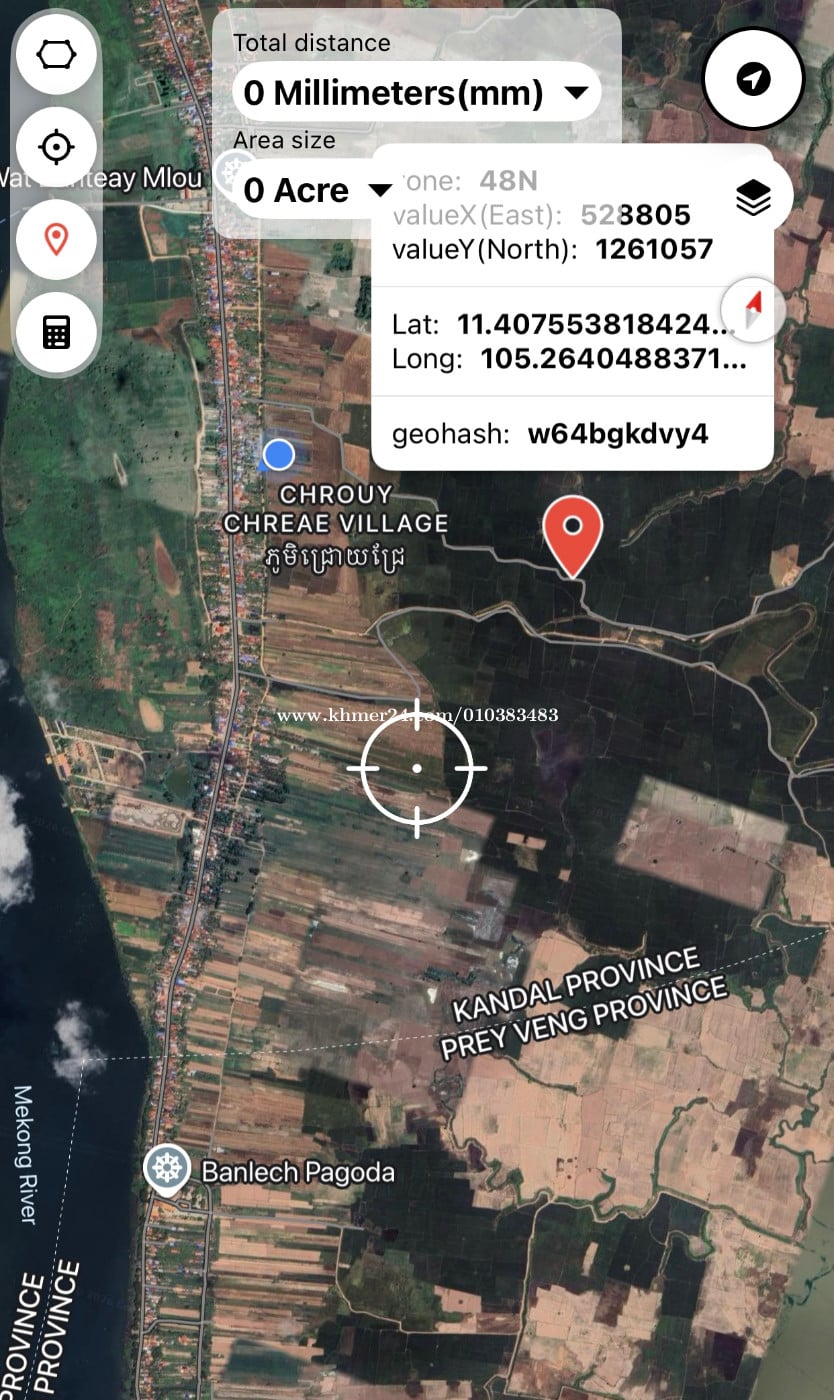Image resolution: width=834 pixels, height=1400 pixels.
Task: Choose the drop-pin marker tool
Action: [x=56, y=239]
